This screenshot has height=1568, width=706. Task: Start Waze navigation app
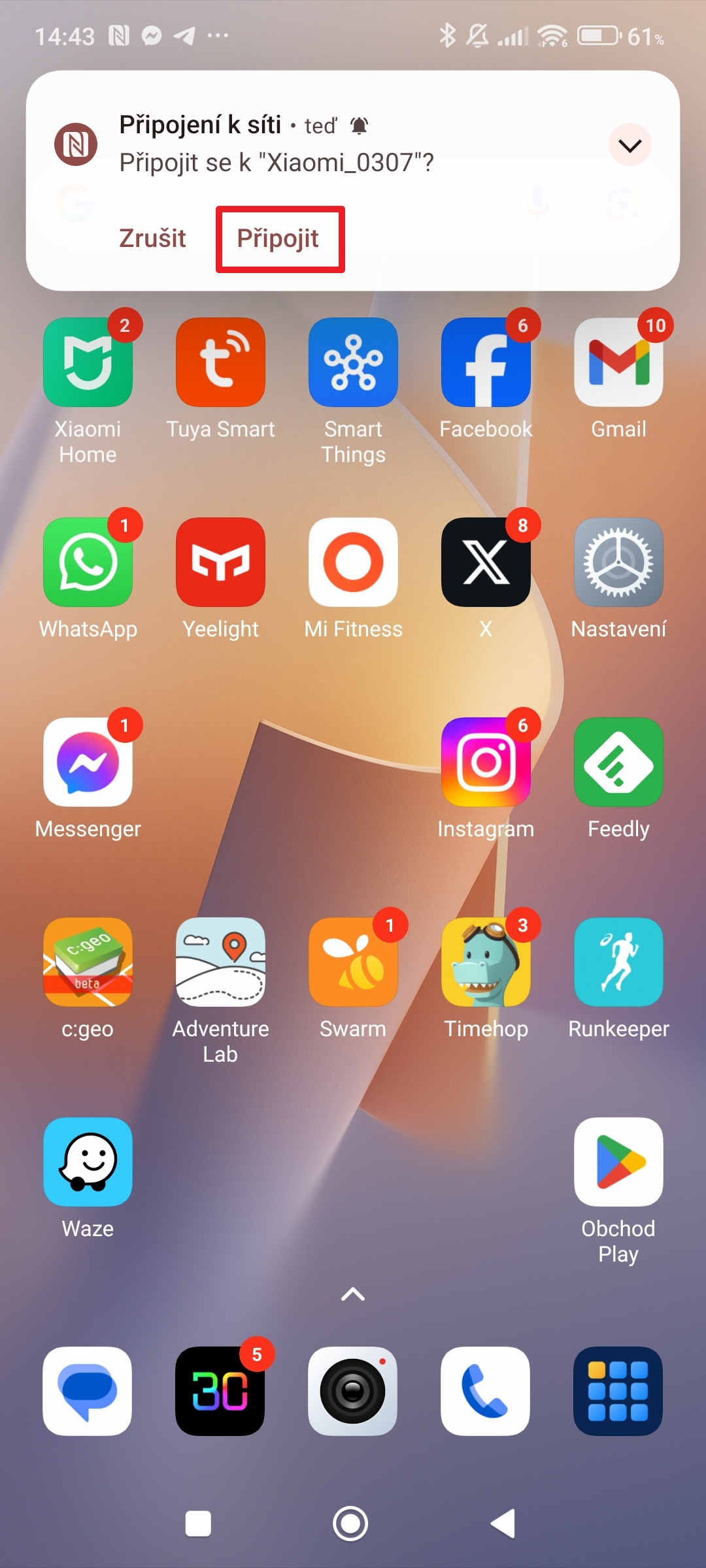tap(88, 1162)
